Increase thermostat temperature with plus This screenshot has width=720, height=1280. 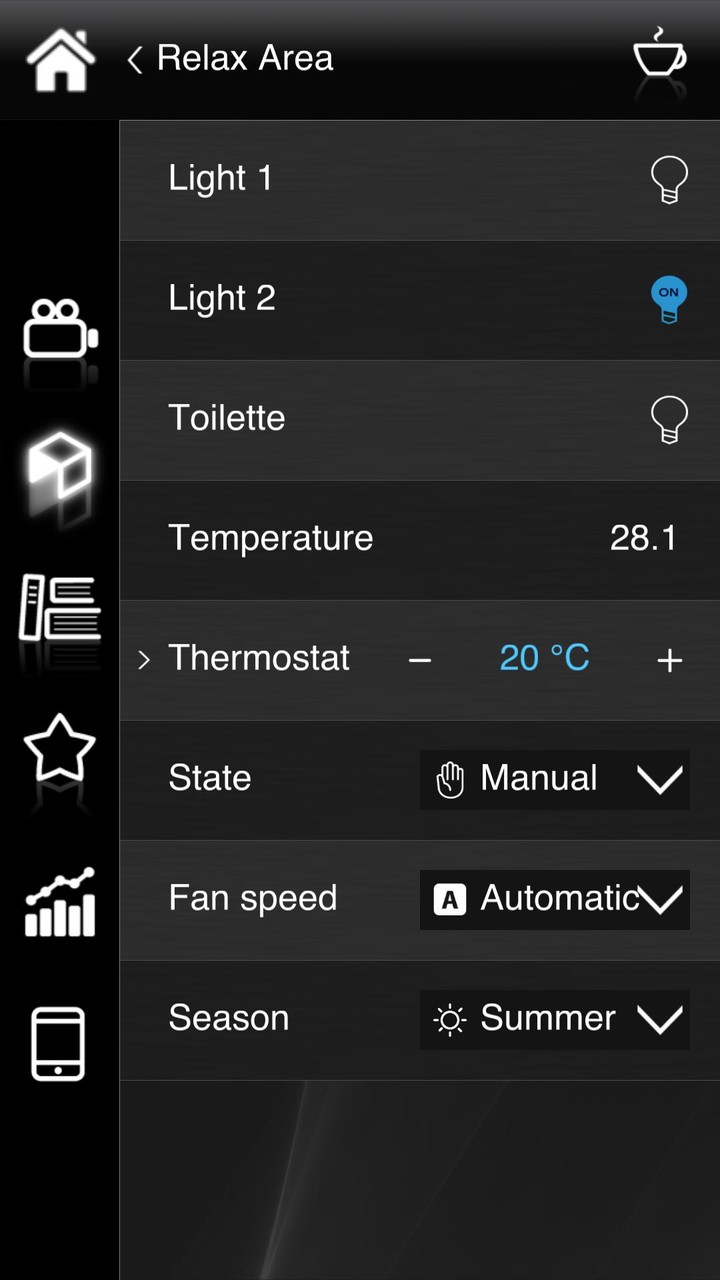tap(669, 660)
